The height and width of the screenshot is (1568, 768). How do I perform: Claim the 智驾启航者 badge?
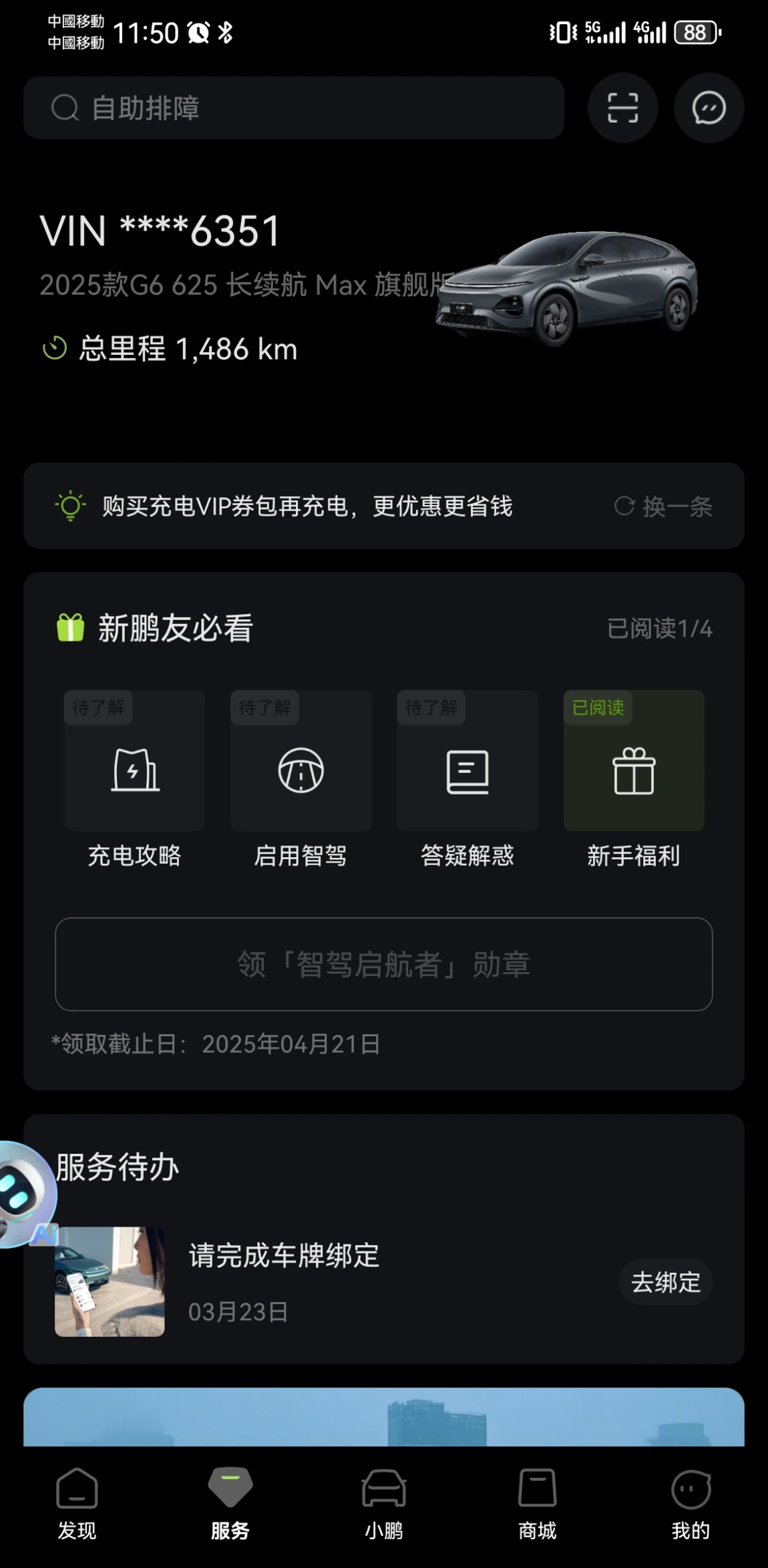click(x=383, y=964)
